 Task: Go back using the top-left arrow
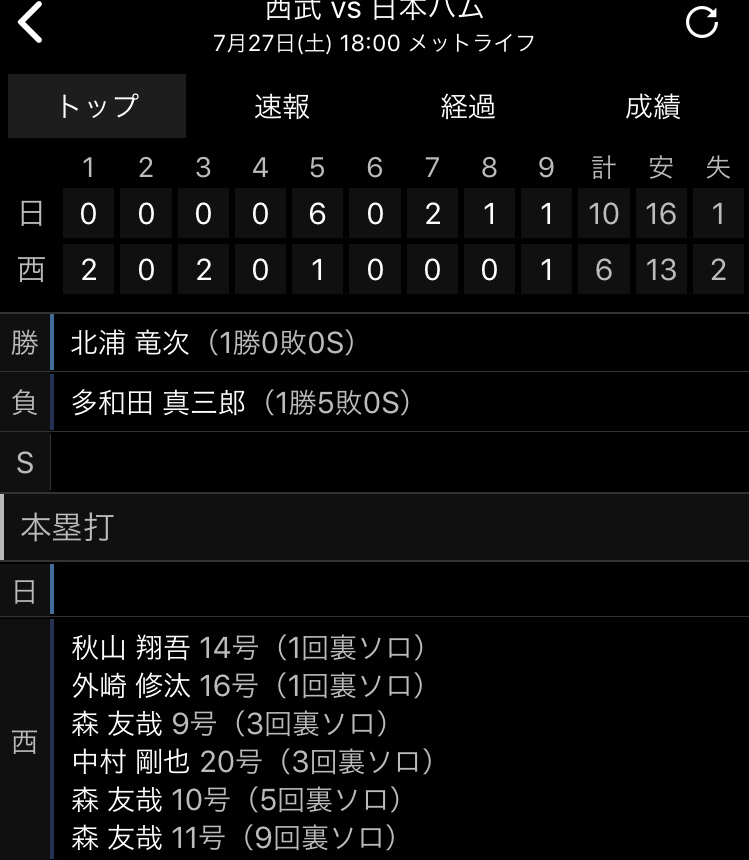(31, 22)
